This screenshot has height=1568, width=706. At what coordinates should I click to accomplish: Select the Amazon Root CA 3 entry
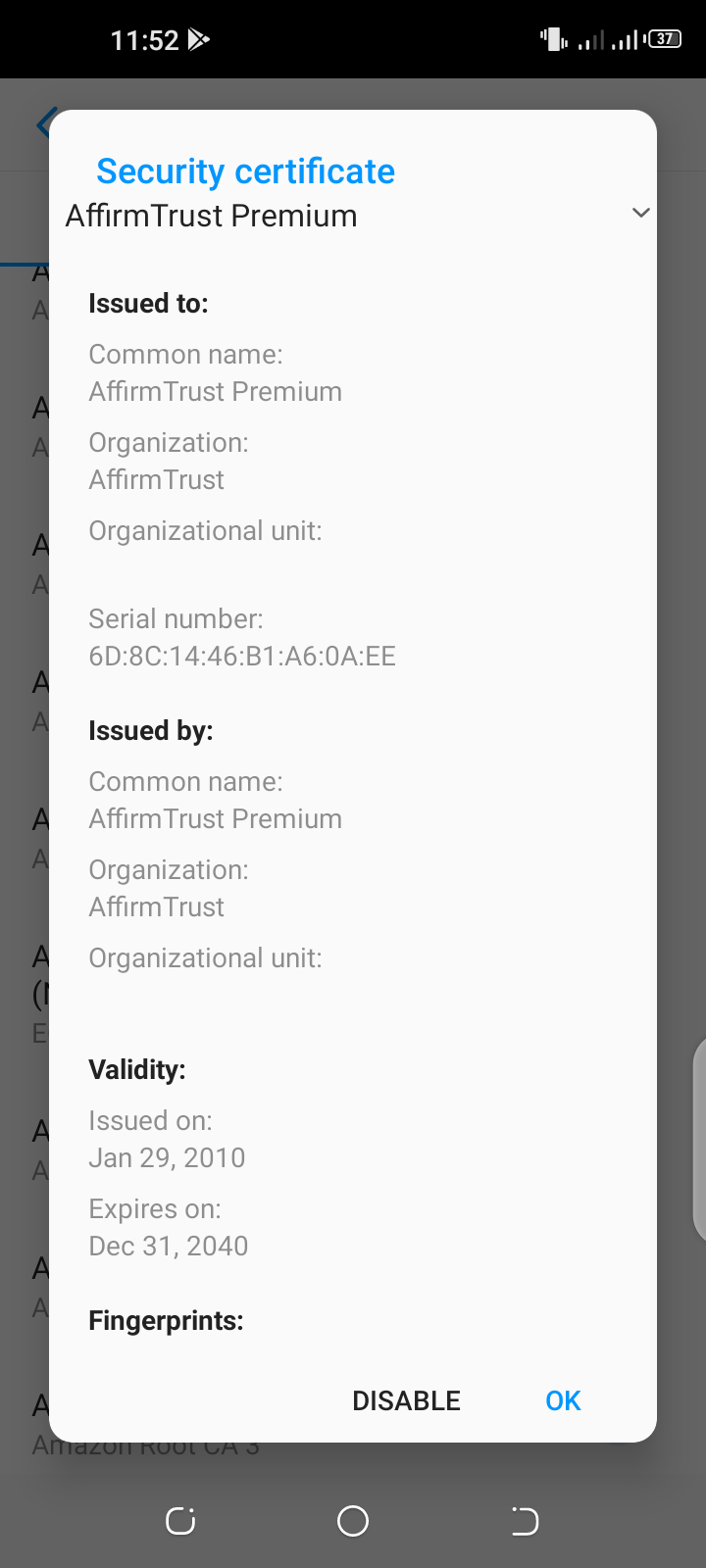pos(146,1445)
